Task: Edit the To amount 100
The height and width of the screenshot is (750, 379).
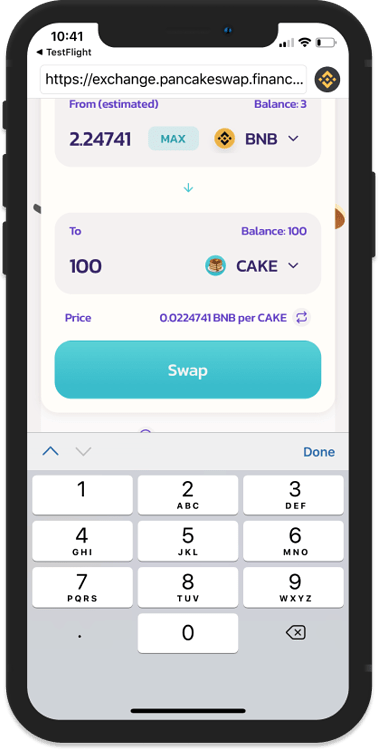Action: pos(86,266)
